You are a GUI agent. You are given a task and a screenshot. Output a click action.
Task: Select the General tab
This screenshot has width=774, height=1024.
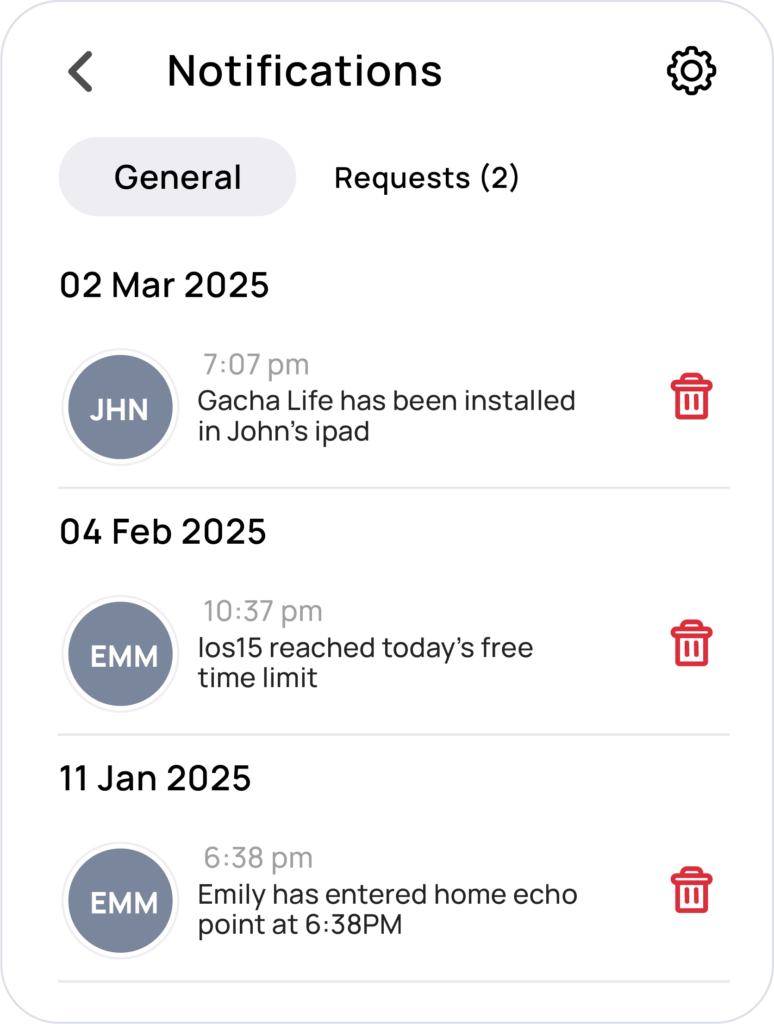pos(177,176)
